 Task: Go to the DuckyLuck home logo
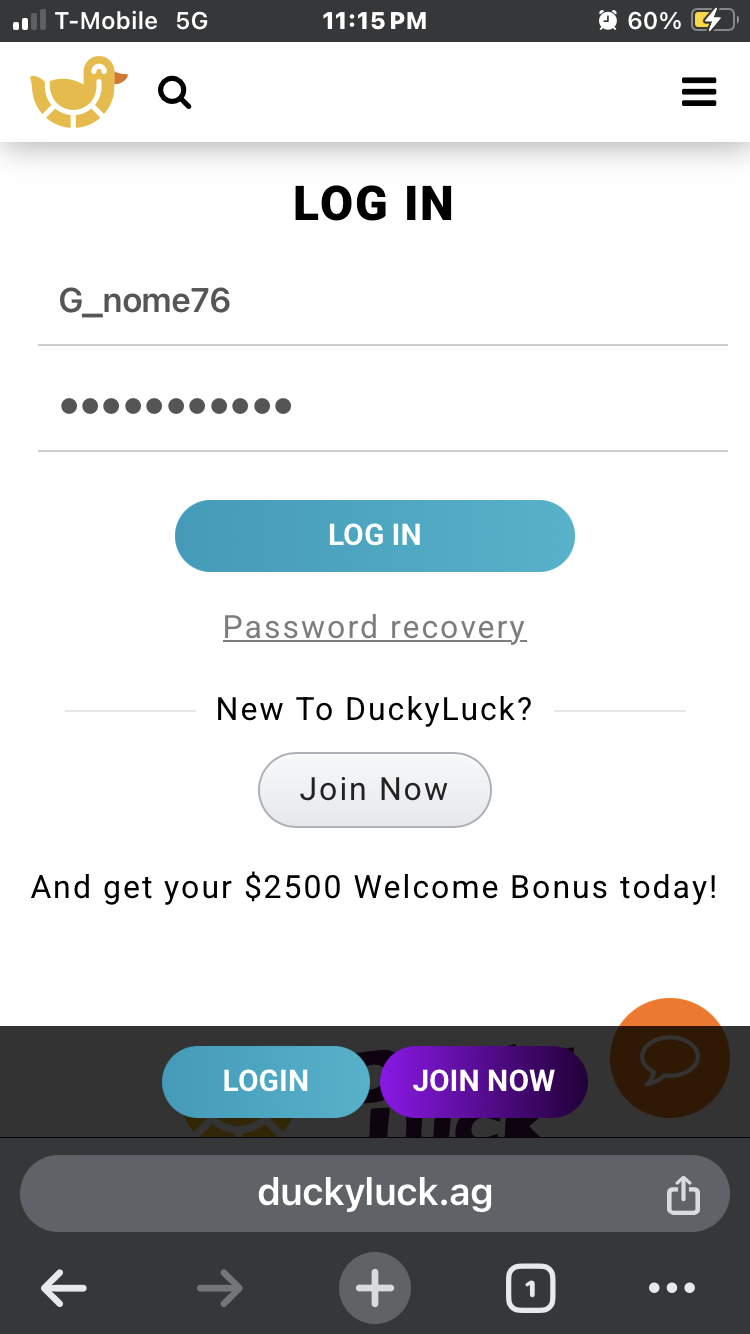[78, 92]
